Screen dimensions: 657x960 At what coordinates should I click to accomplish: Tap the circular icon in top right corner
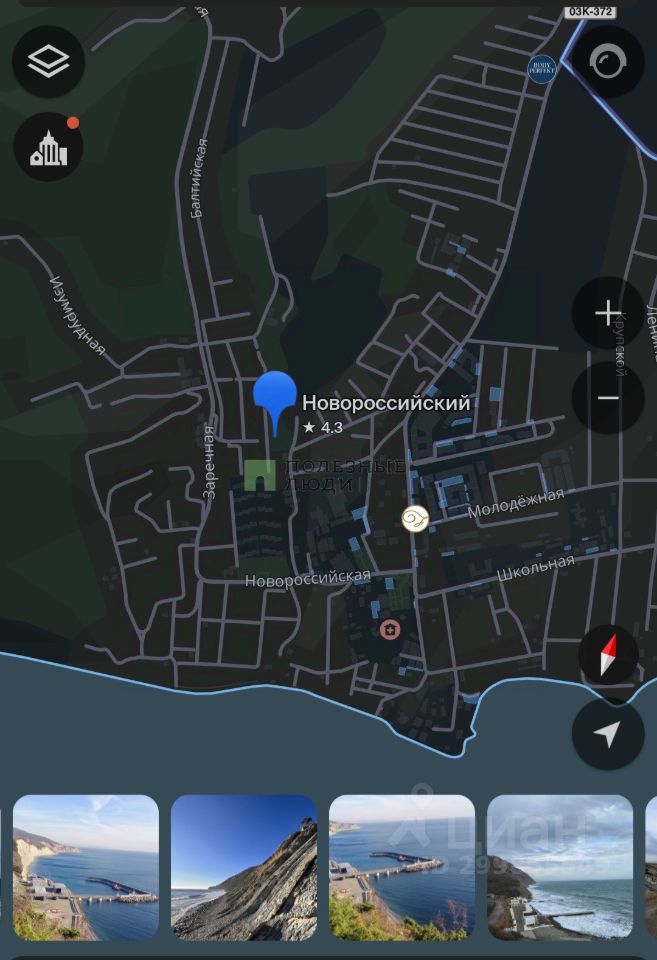pos(607,62)
